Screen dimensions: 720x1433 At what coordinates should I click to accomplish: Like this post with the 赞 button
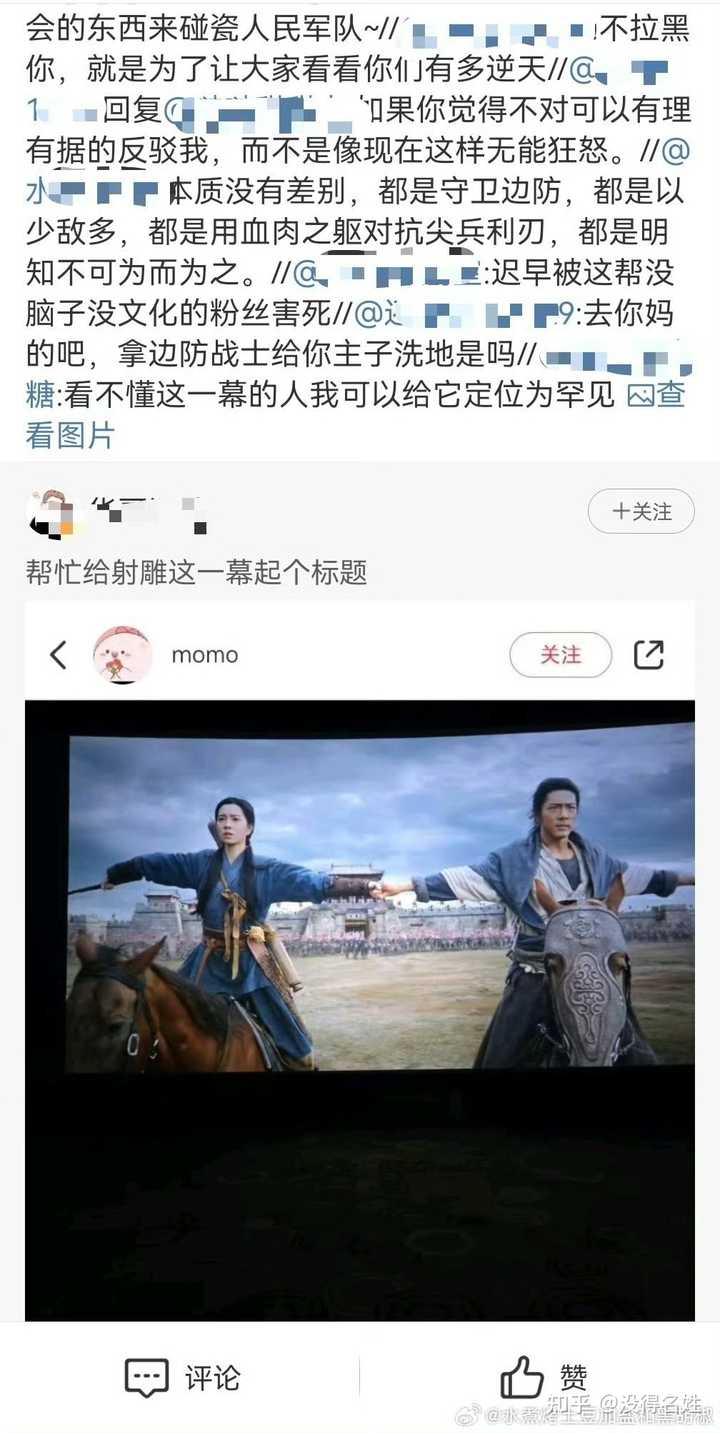tap(544, 1378)
